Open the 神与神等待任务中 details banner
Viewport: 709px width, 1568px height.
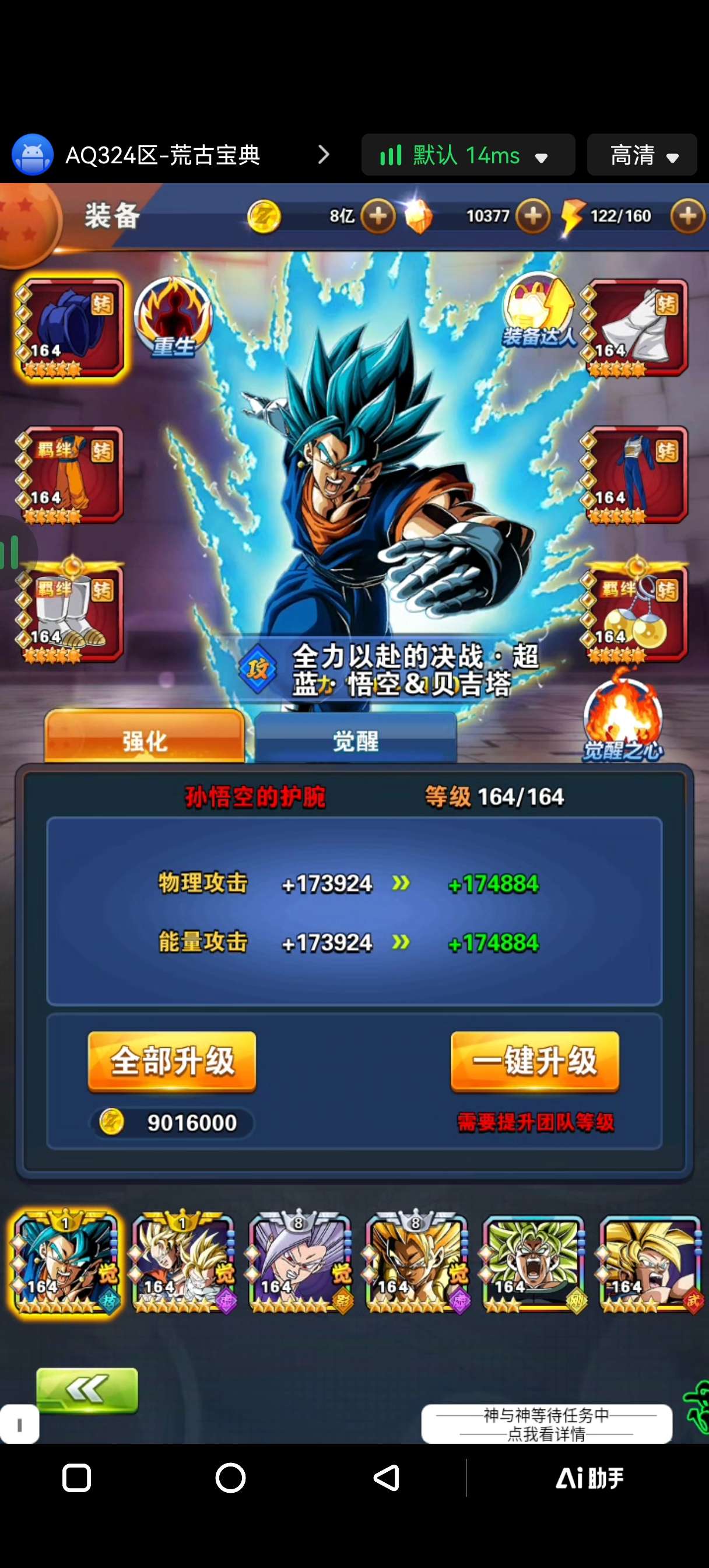click(546, 1424)
